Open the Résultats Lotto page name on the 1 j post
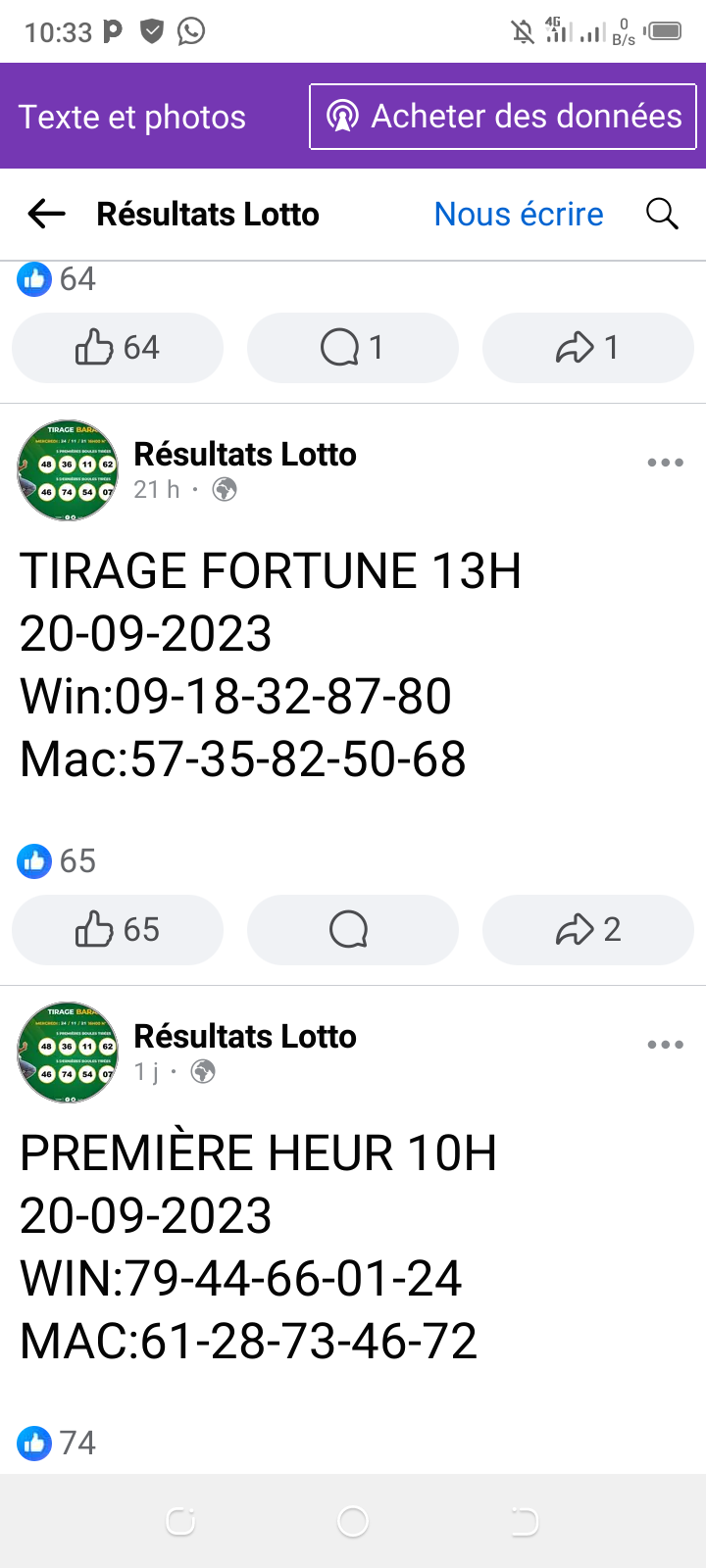This screenshot has height=1568, width=706. 245,1037
